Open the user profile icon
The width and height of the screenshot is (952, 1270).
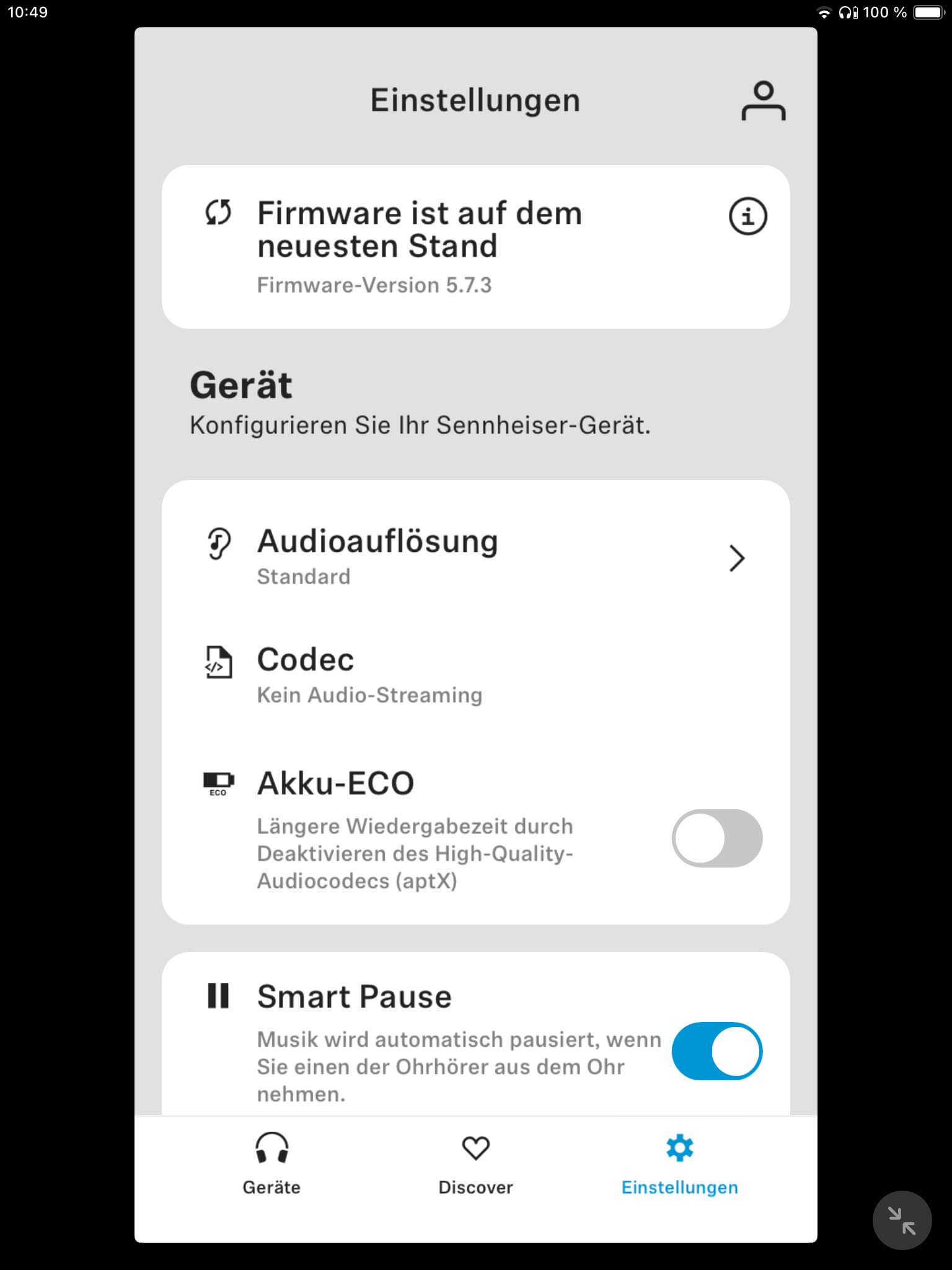coord(763,100)
